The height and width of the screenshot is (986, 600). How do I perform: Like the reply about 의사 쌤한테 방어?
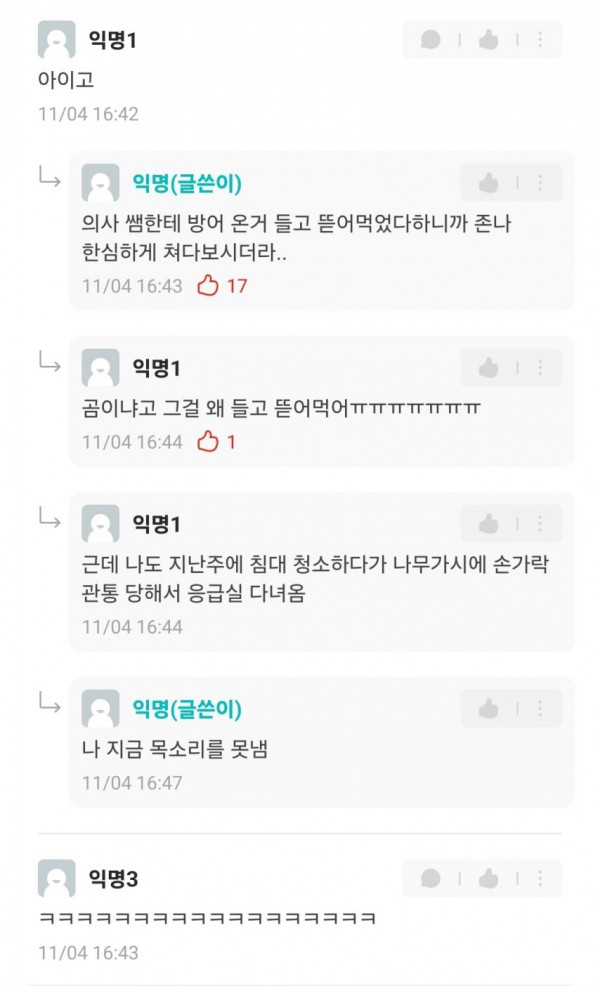click(x=488, y=183)
